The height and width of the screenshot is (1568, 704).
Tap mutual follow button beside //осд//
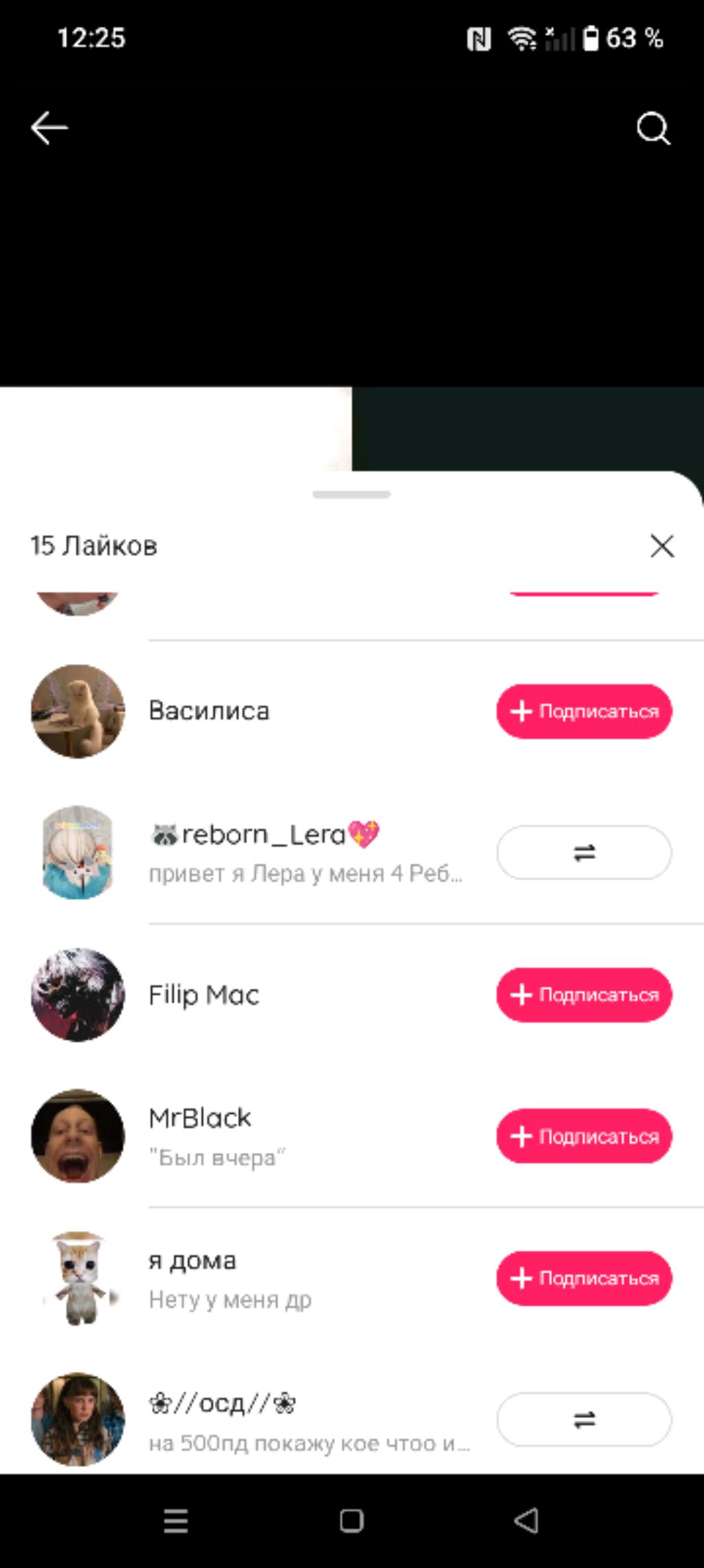point(584,1420)
